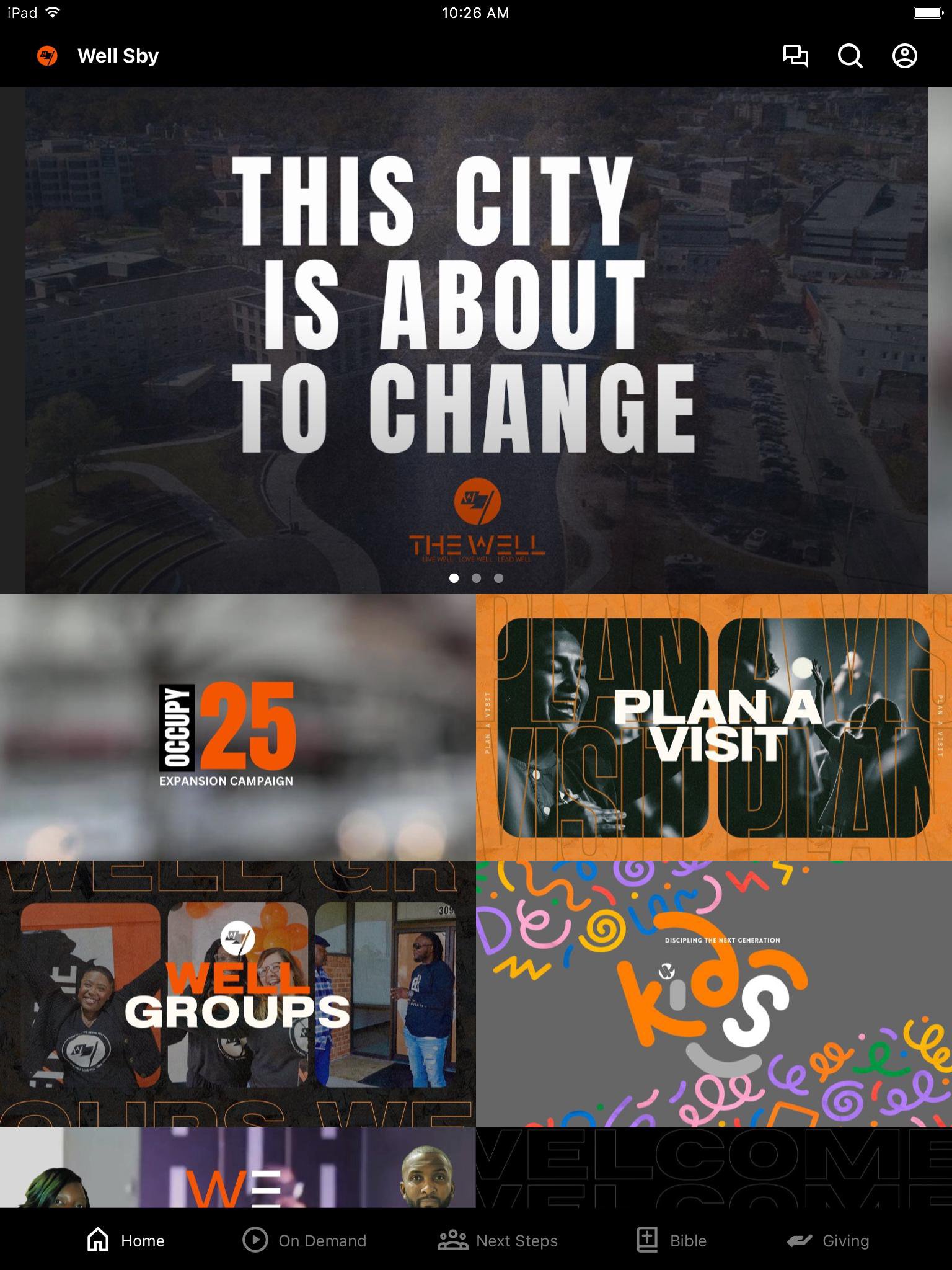Screen dimensions: 952x1270
Task: Open the Well Groups tile
Action: point(237,993)
